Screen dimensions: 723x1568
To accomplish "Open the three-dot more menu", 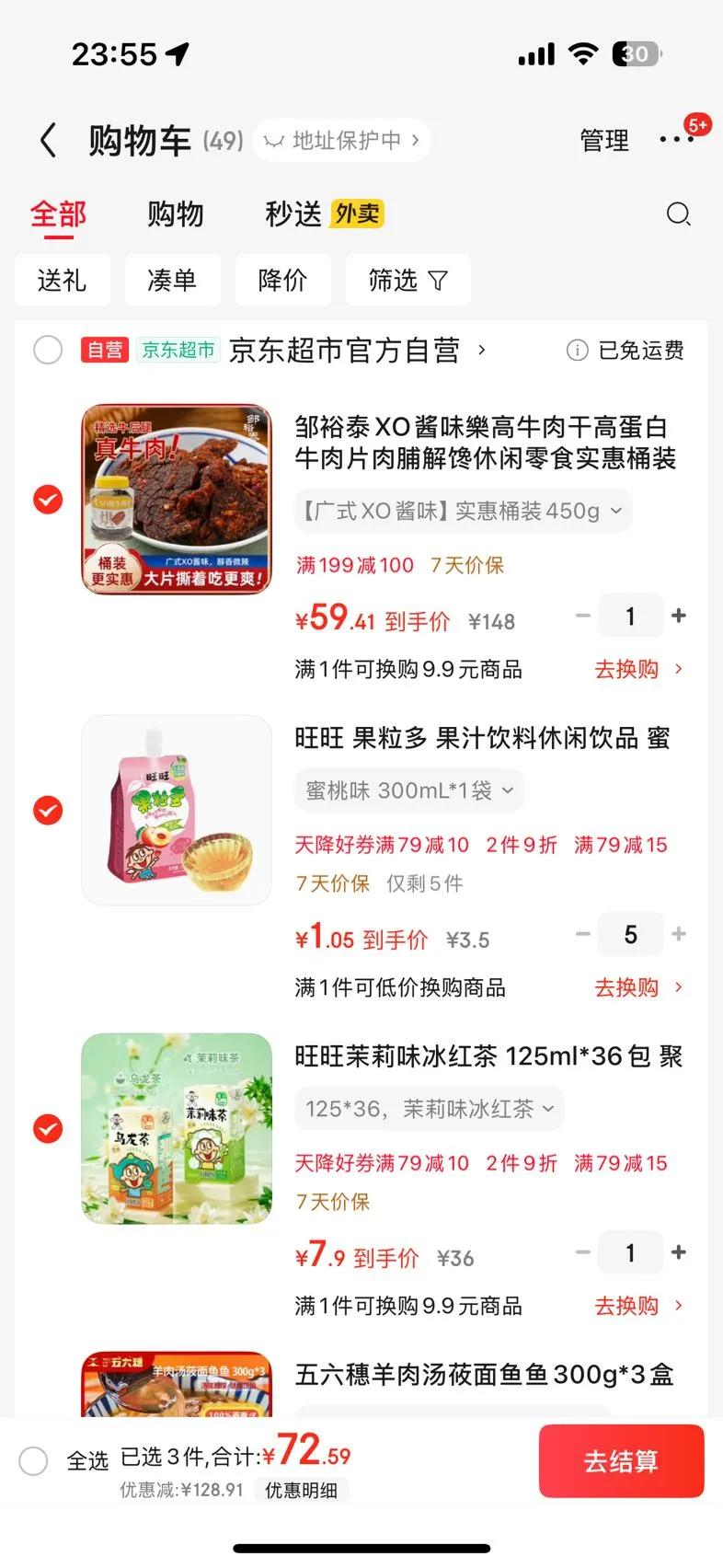I will (676, 140).
